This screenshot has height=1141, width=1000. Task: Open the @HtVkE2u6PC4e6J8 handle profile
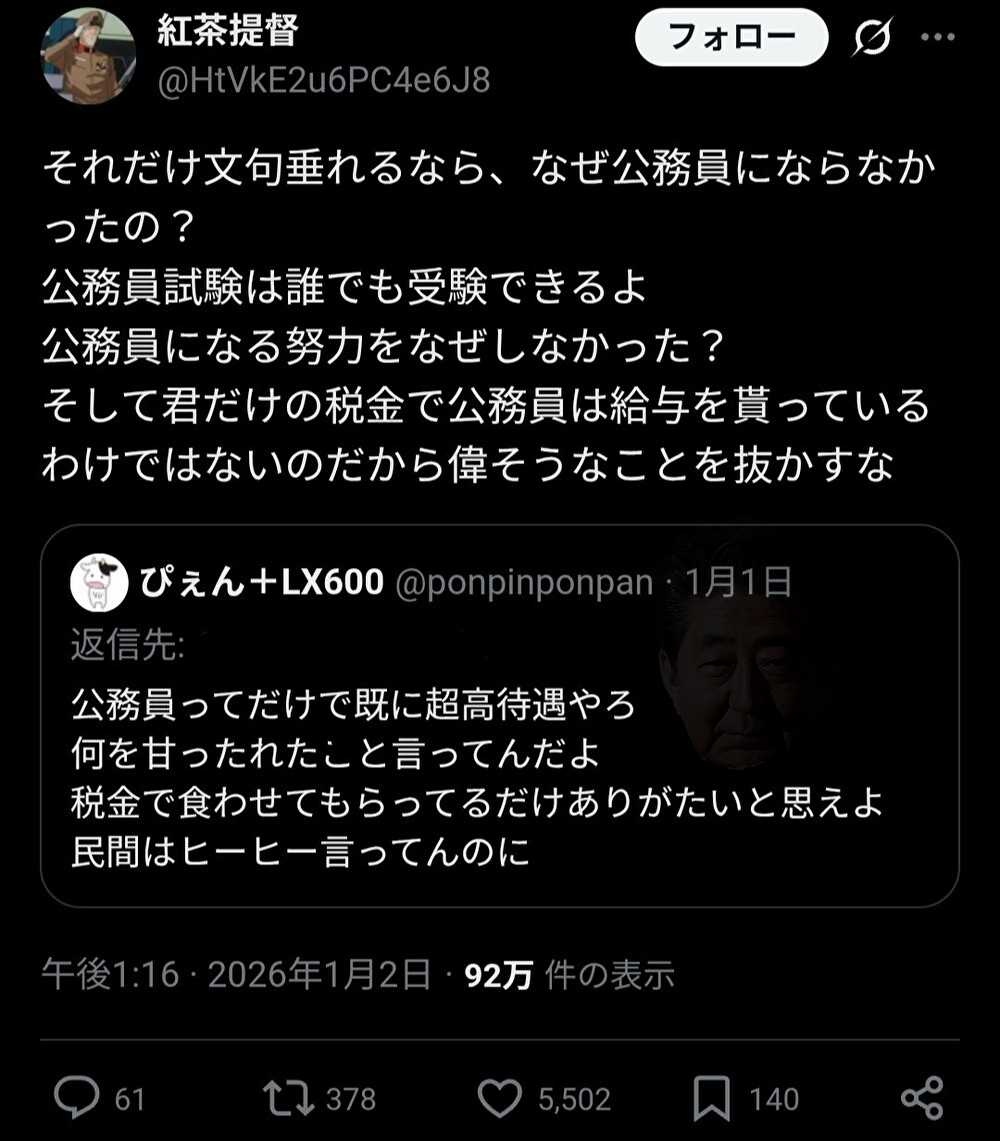point(323,81)
